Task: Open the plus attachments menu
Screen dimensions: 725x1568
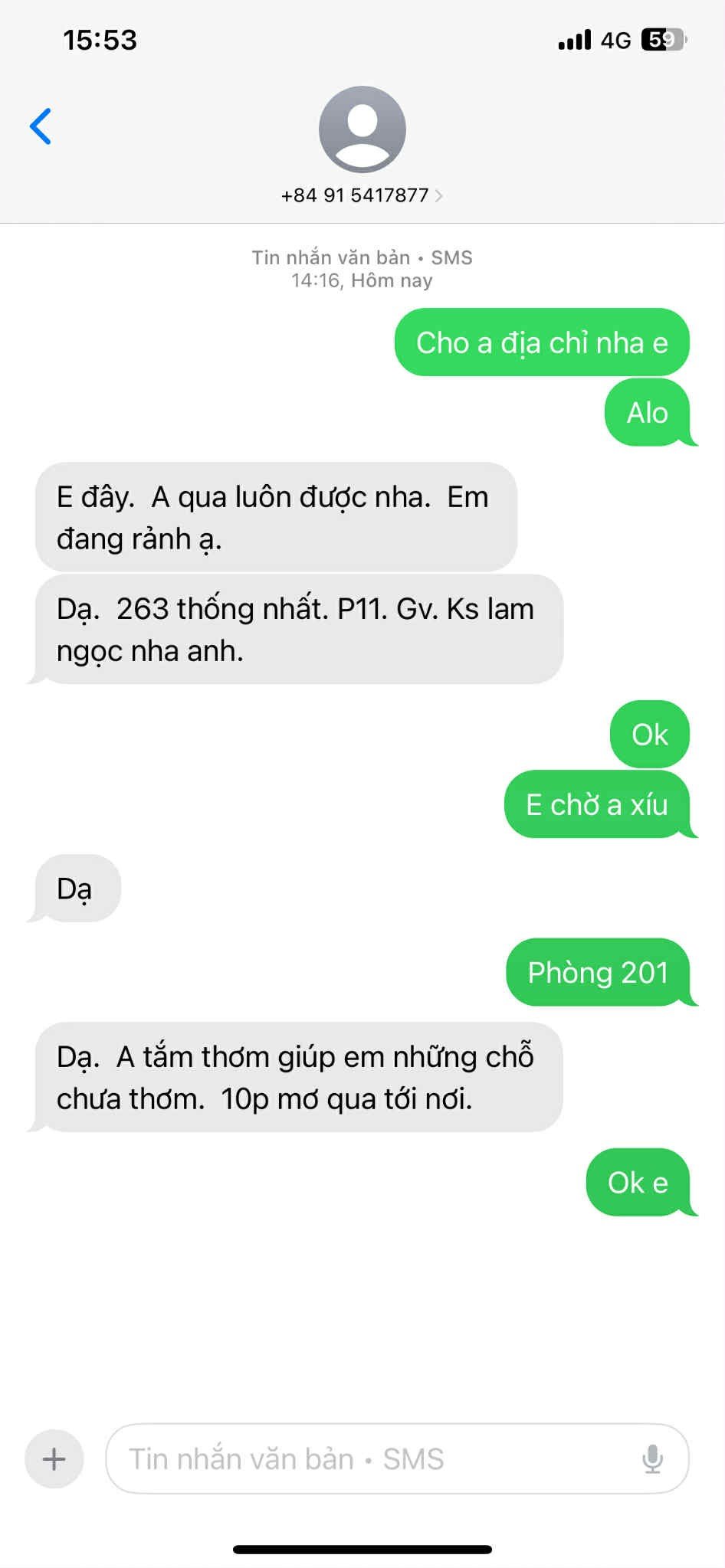Action: click(x=54, y=1458)
